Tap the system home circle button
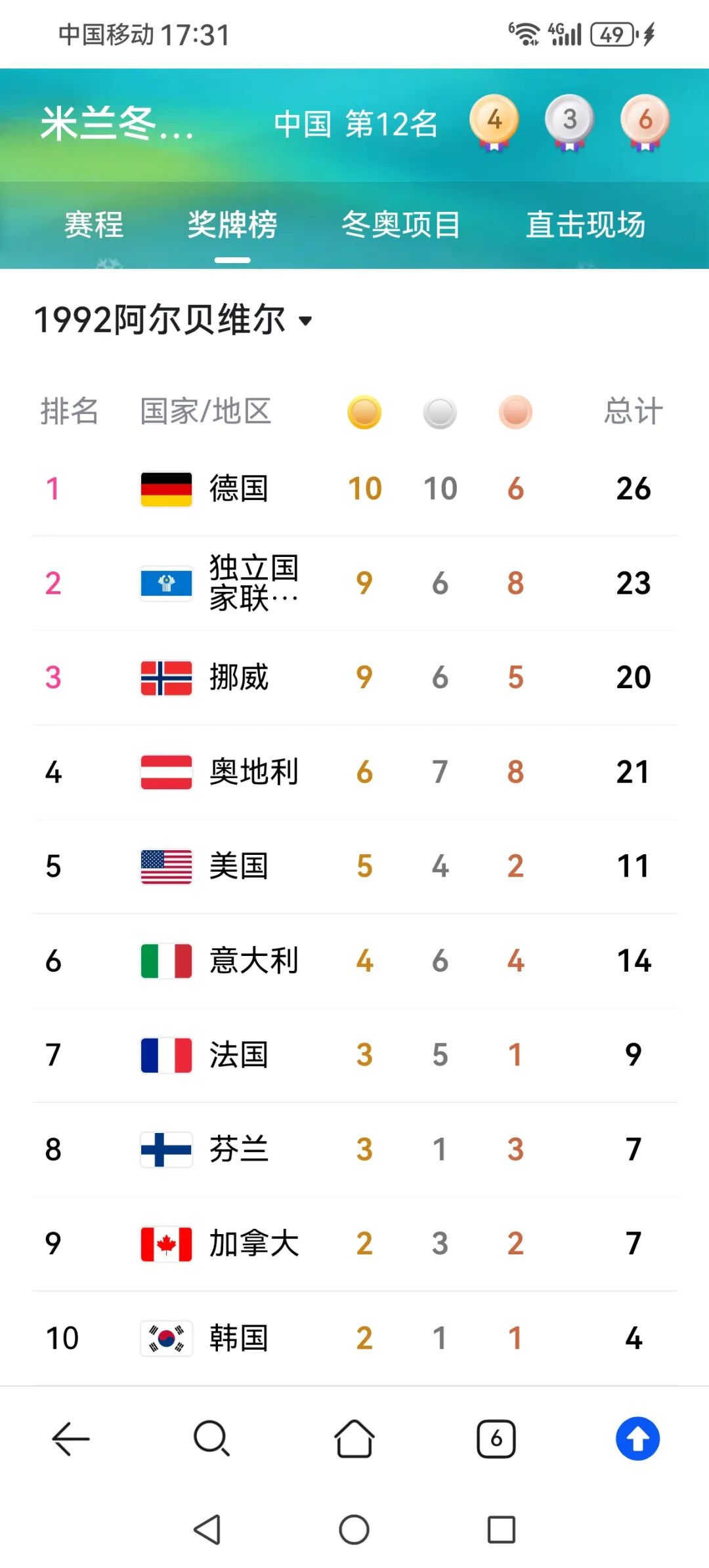Screen dimensions: 709x1568 [x=354, y=1530]
